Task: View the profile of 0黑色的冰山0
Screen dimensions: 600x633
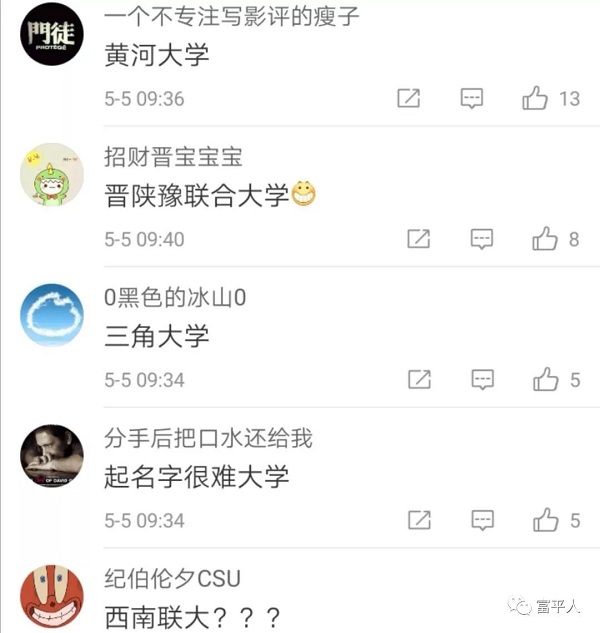Action: 51,316
